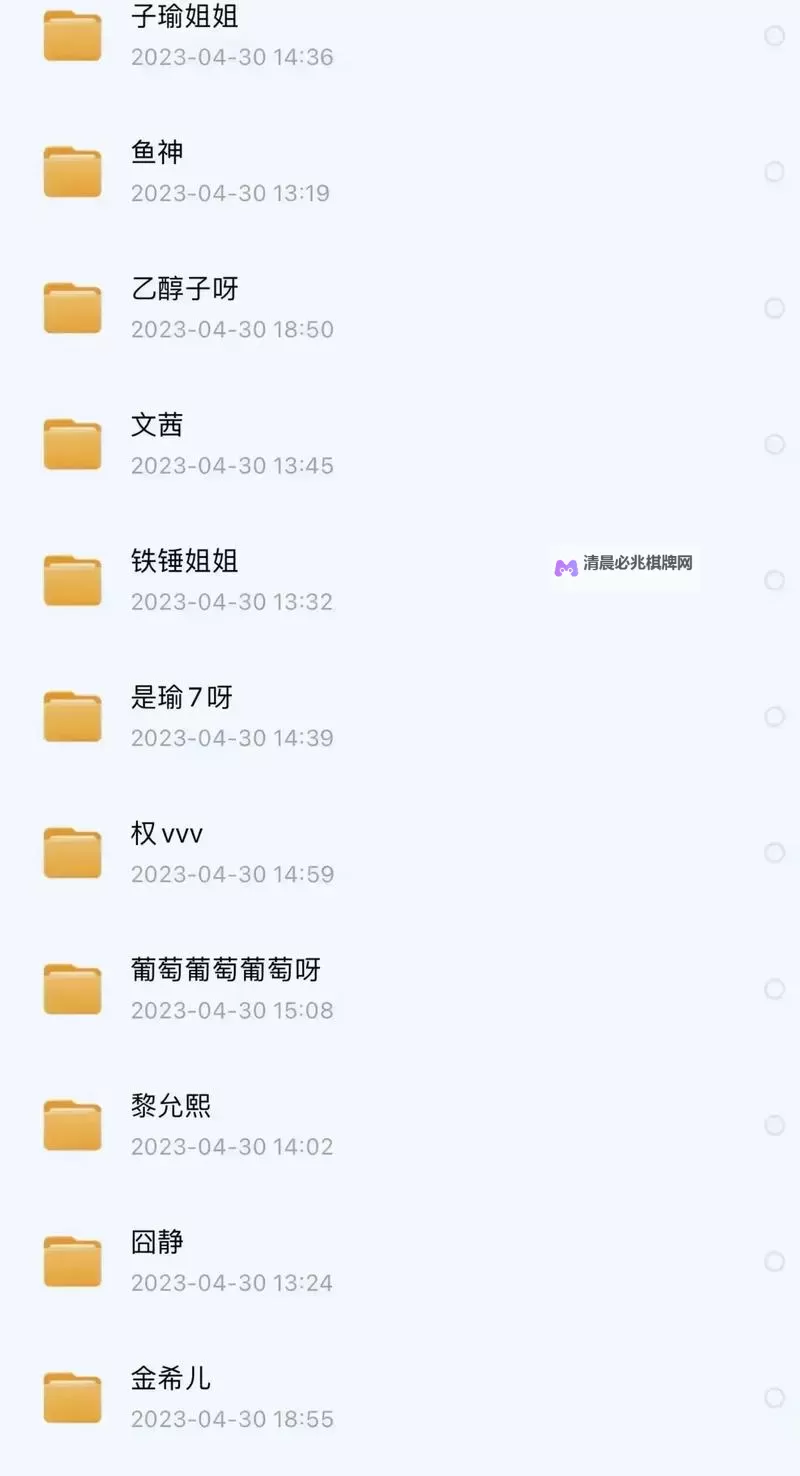Click the purple watermark logo icon
The image size is (800, 1476).
567,565
